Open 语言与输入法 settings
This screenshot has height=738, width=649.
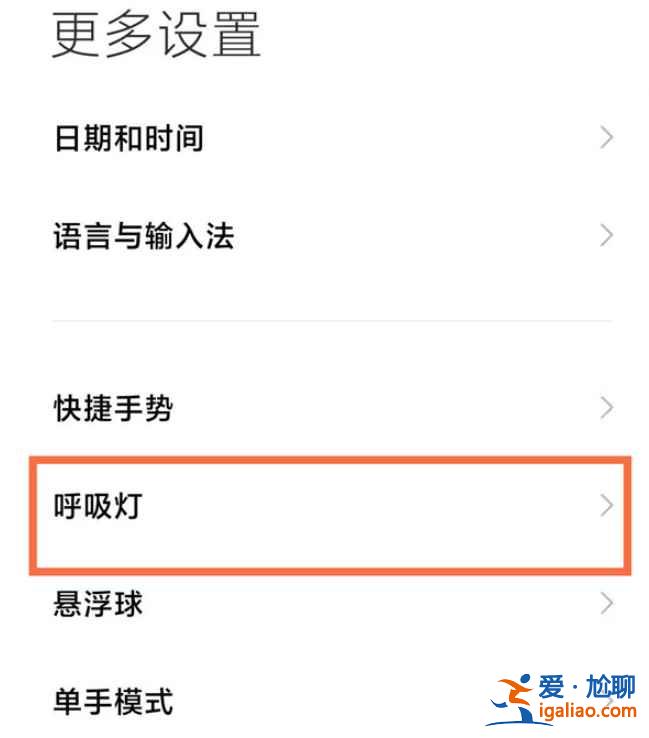143,236
